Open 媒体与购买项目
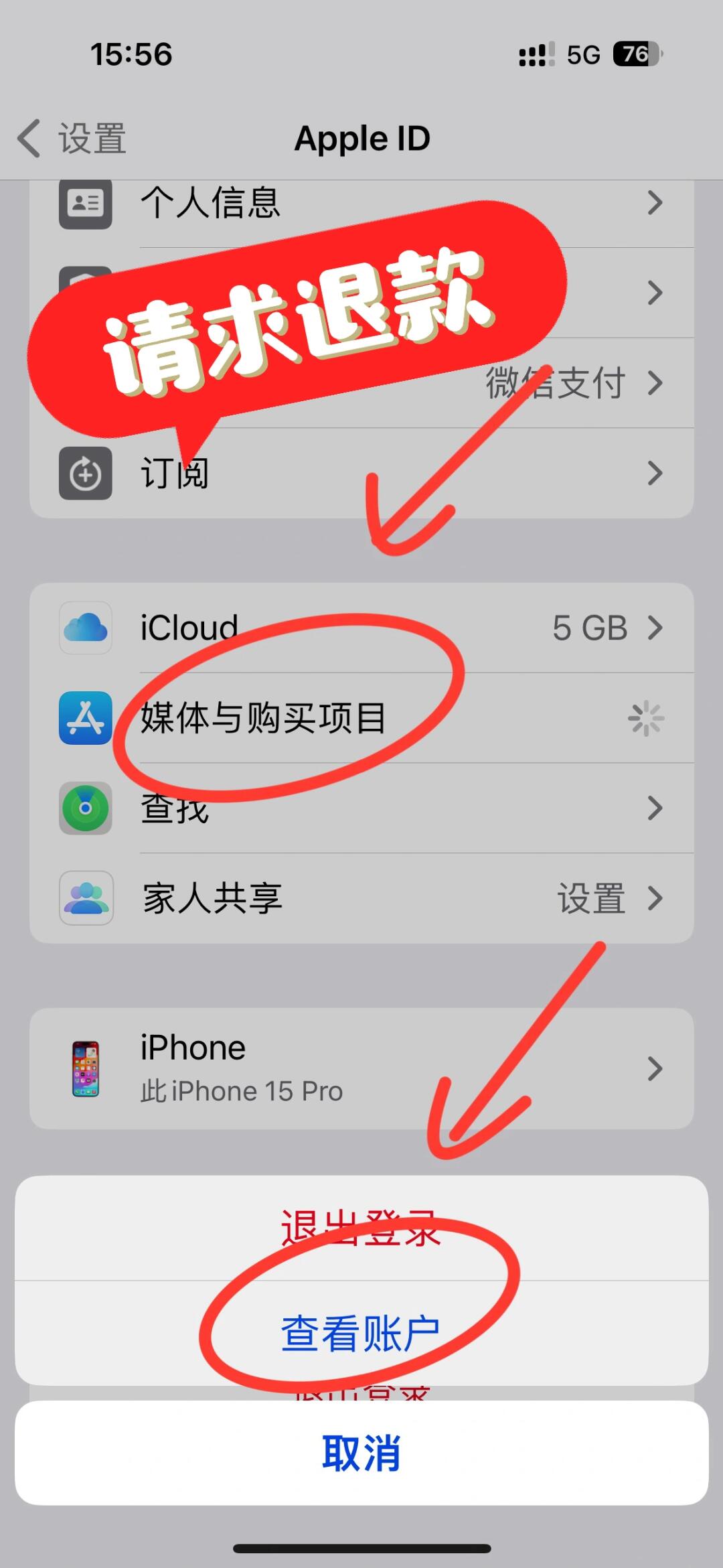This screenshot has width=723, height=1568. (x=361, y=718)
